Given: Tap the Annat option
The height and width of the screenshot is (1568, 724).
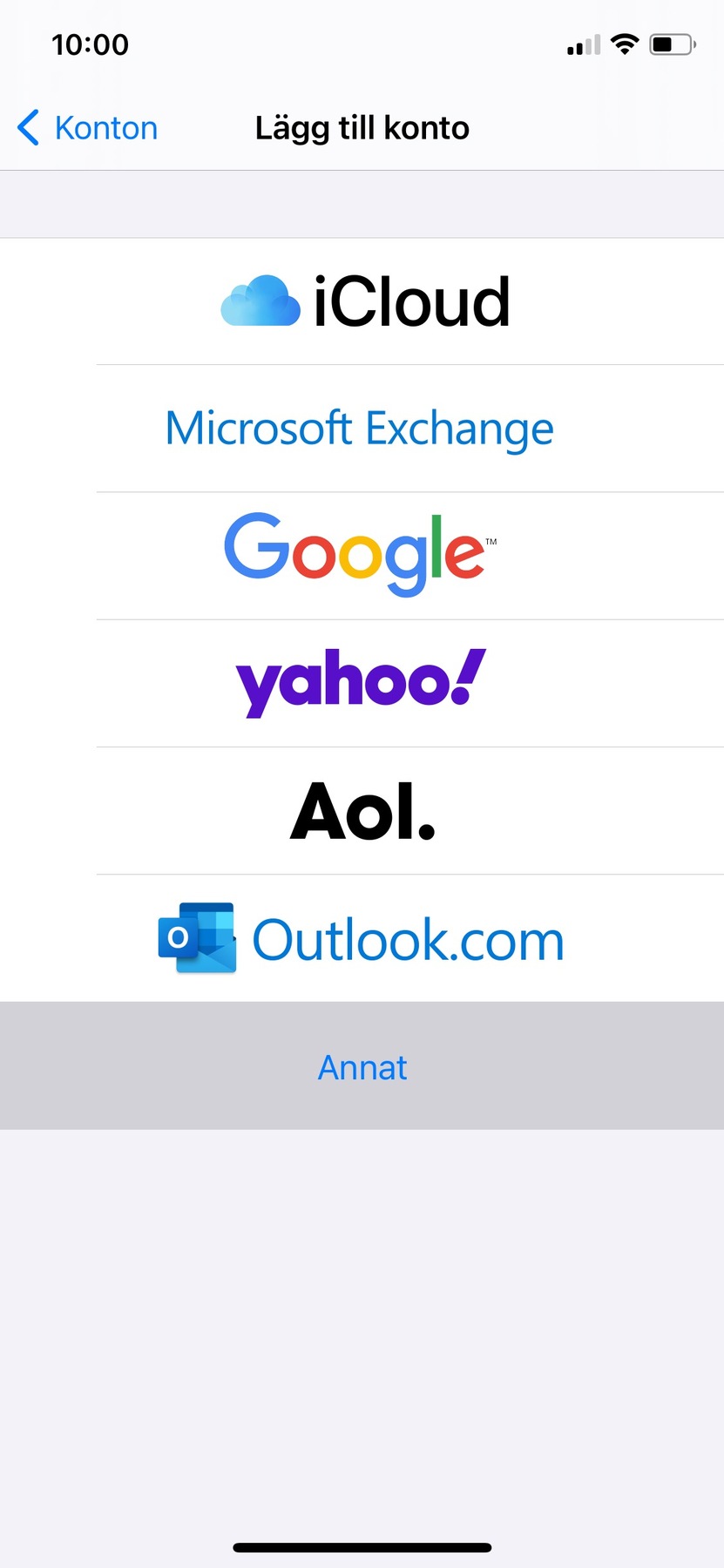Looking at the screenshot, I should click(362, 1066).
